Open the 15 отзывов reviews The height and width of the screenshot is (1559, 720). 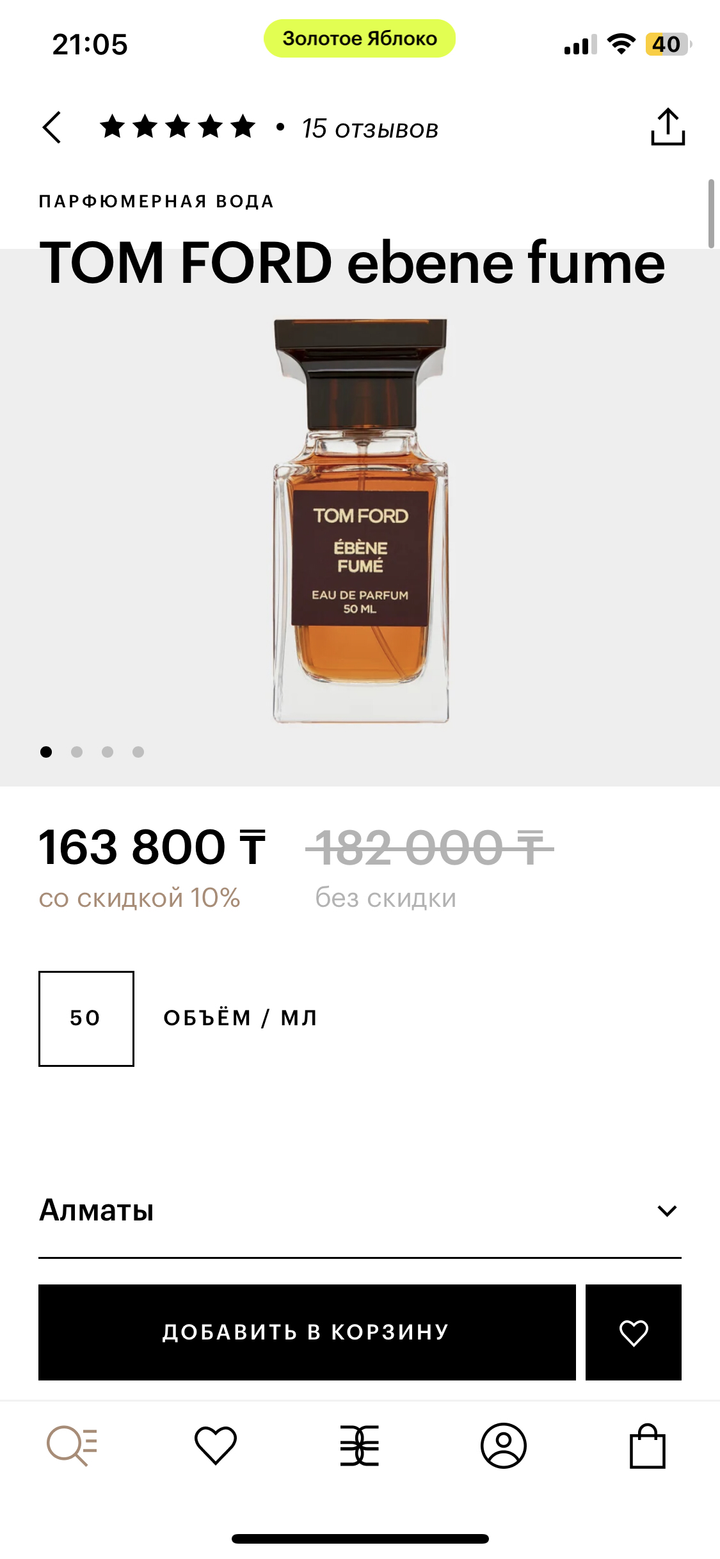click(370, 129)
